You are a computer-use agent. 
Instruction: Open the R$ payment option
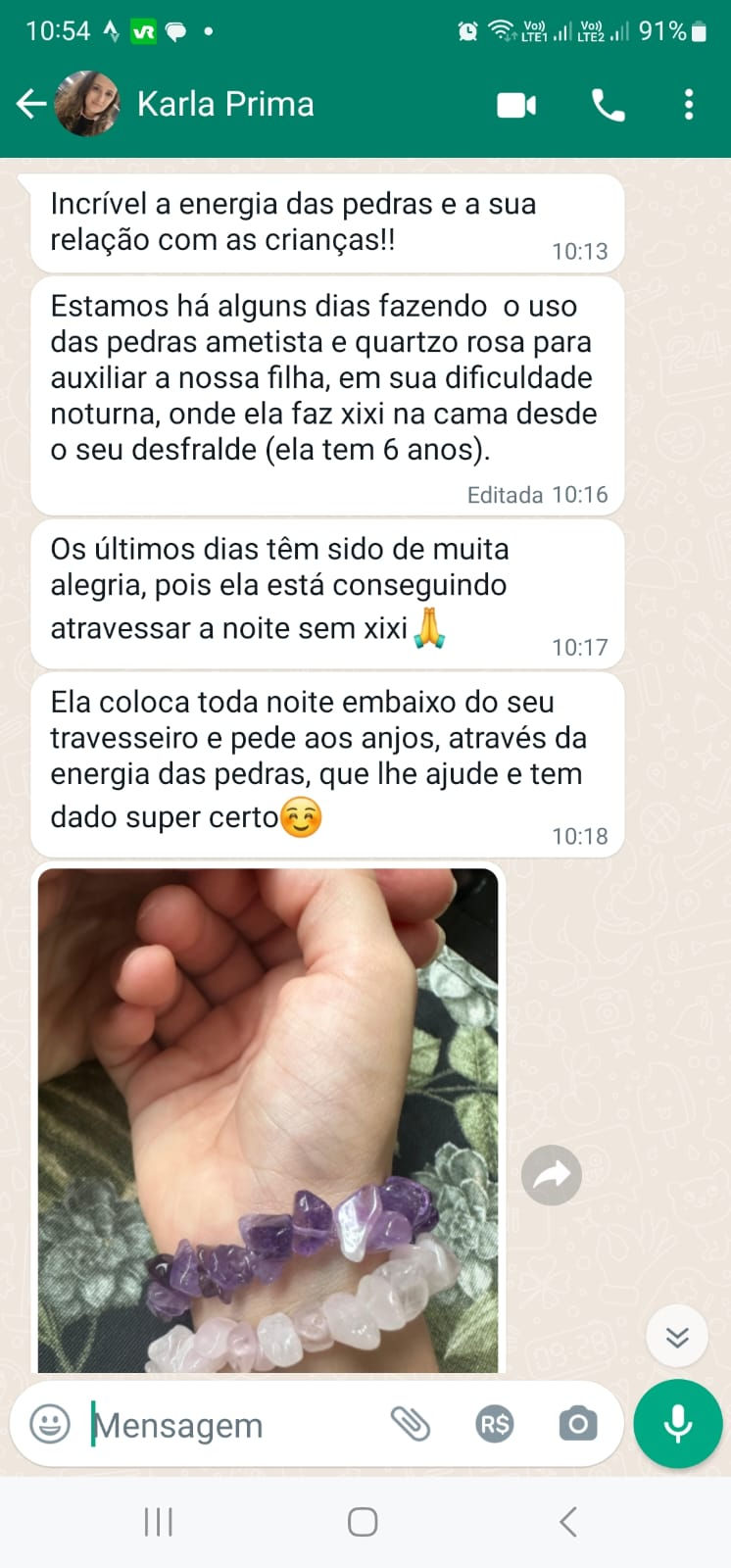(495, 1424)
